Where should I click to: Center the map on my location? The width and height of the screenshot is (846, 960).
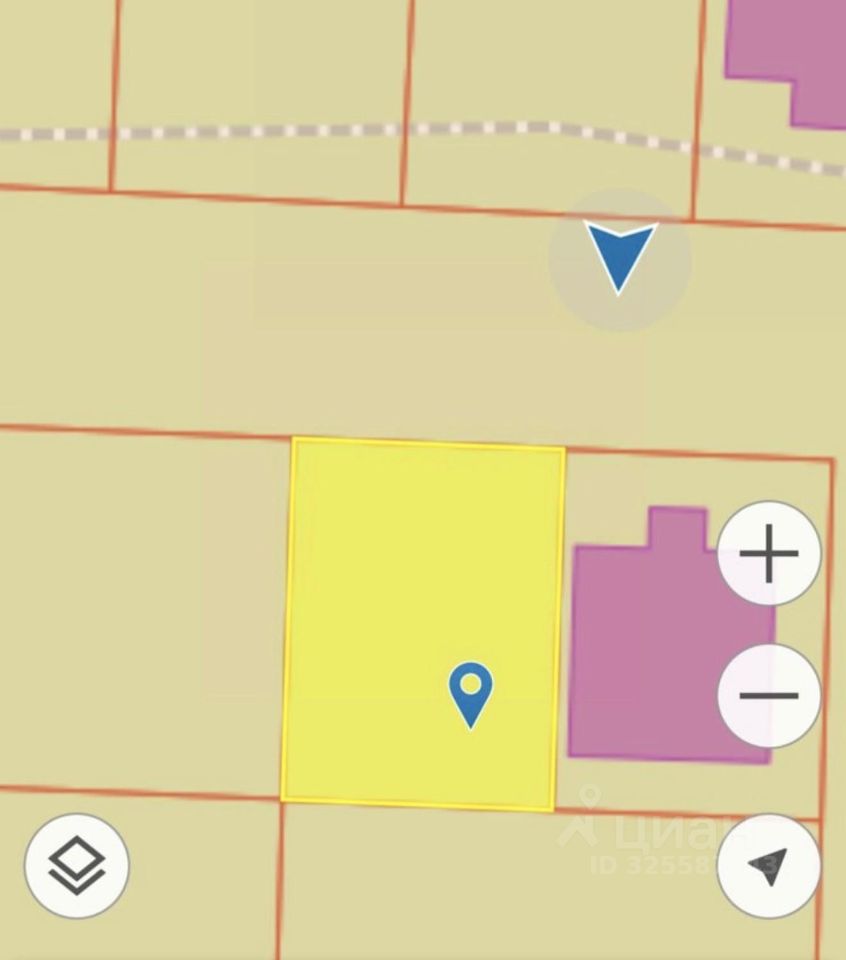(768, 866)
